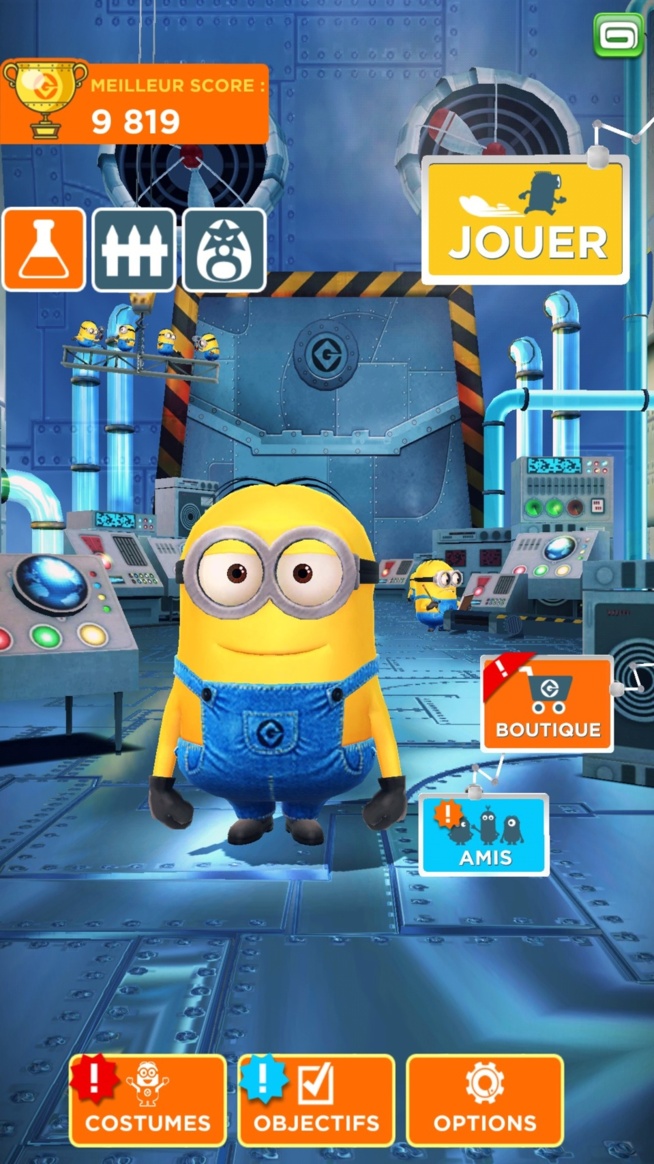Open the Costumes menu
Viewport: 654px width, 1164px height.
[147, 1100]
